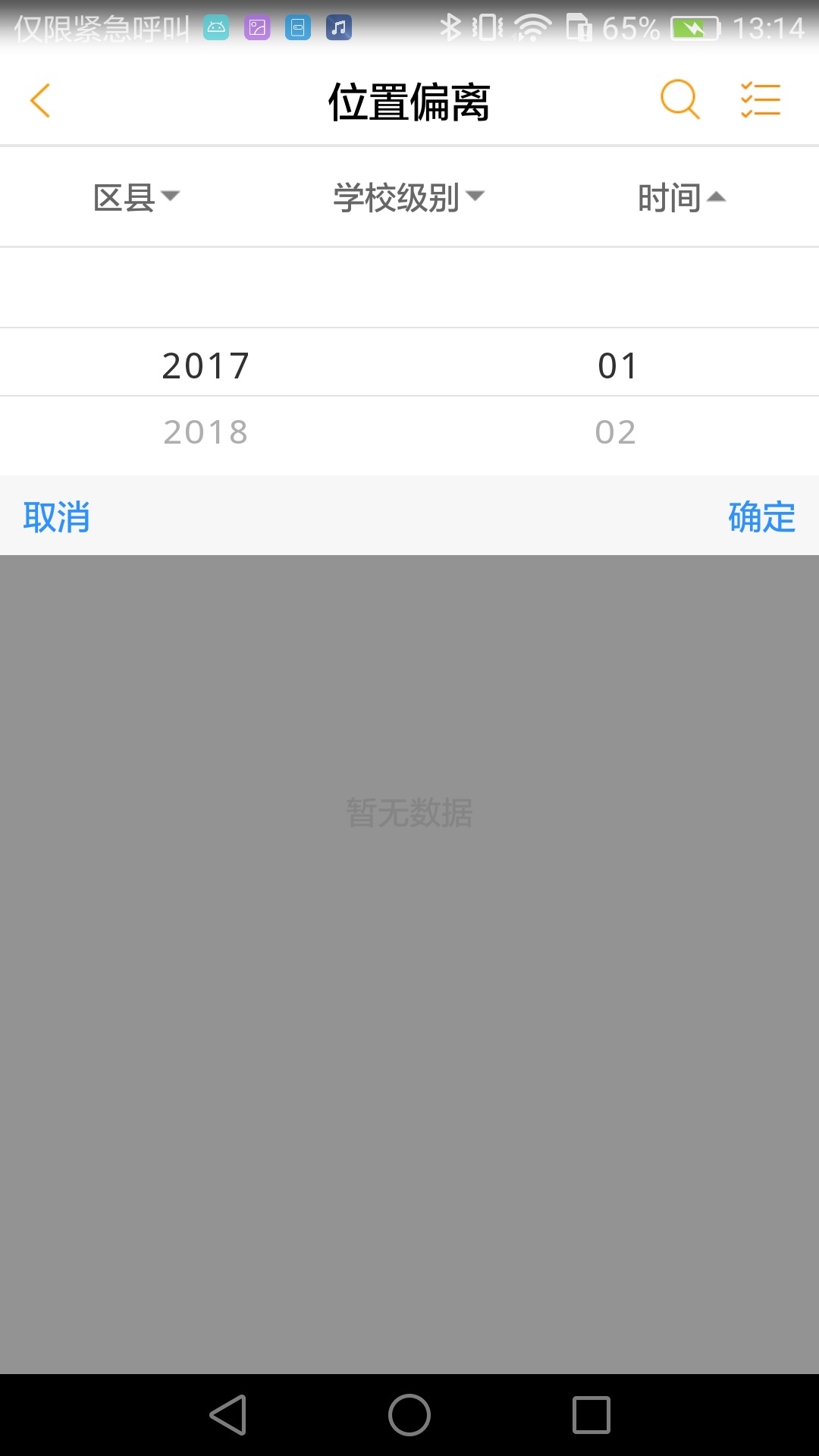Expand the 学校级别 filter
Viewport: 819px width, 1456px height.
[407, 196]
